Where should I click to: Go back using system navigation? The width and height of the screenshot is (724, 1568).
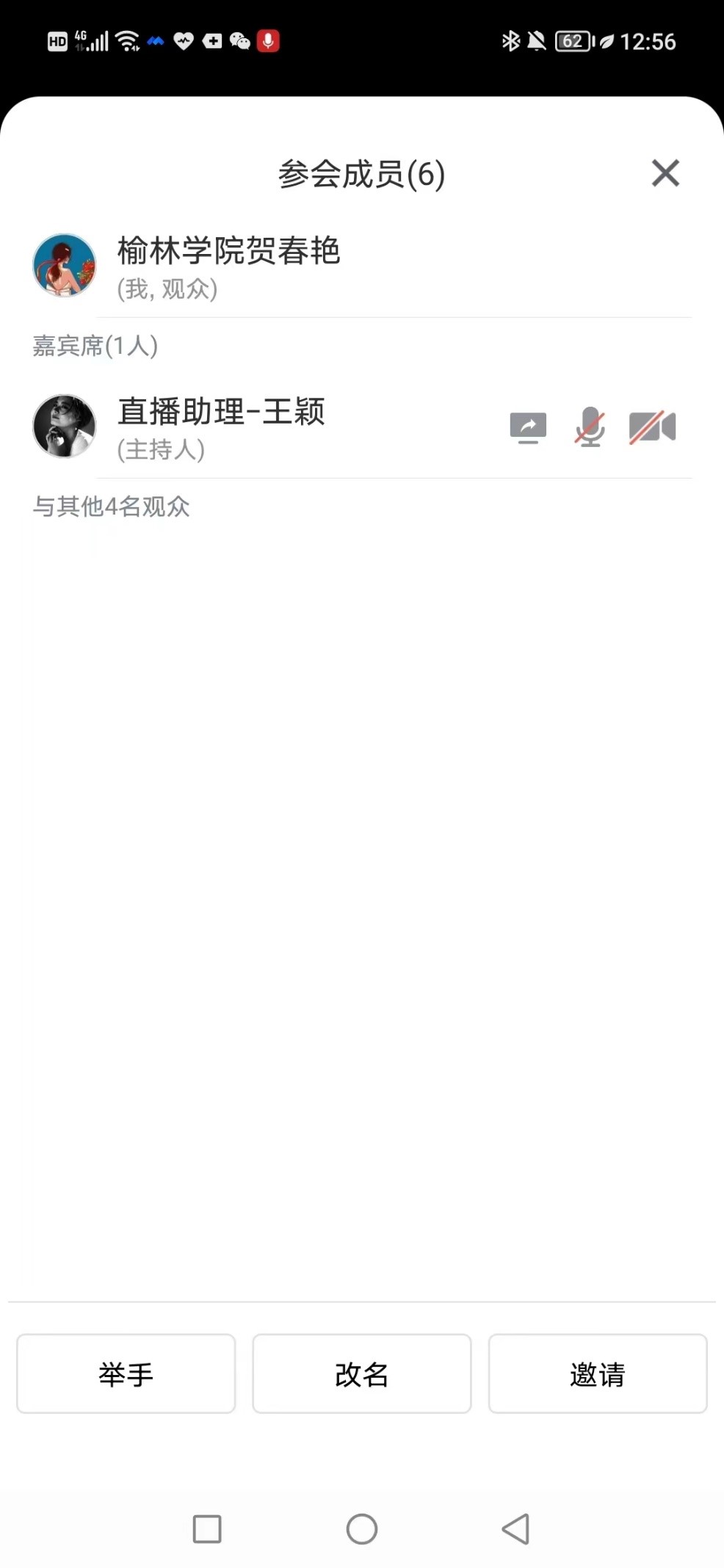515,1529
